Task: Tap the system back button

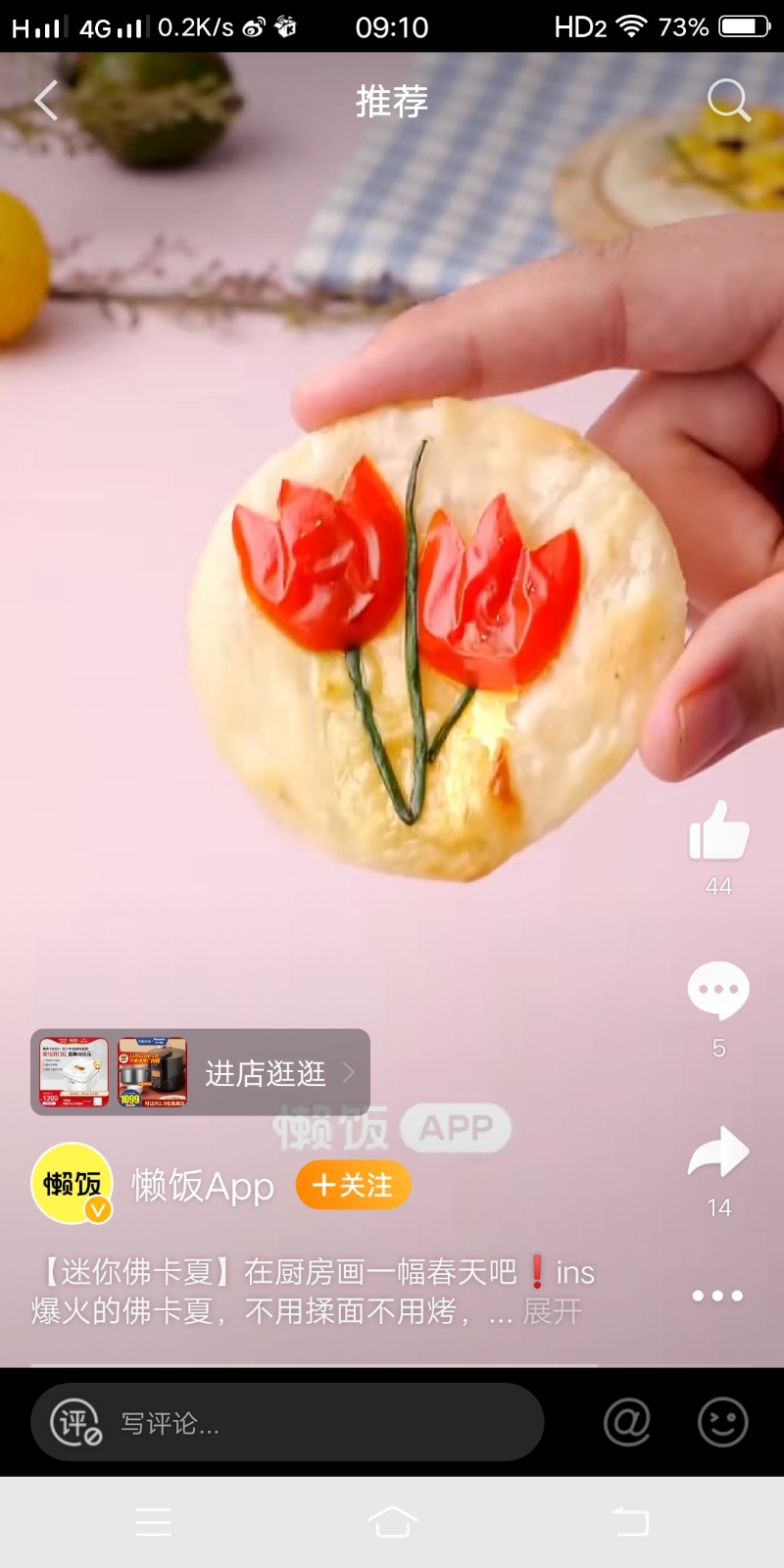Action: point(630,1522)
